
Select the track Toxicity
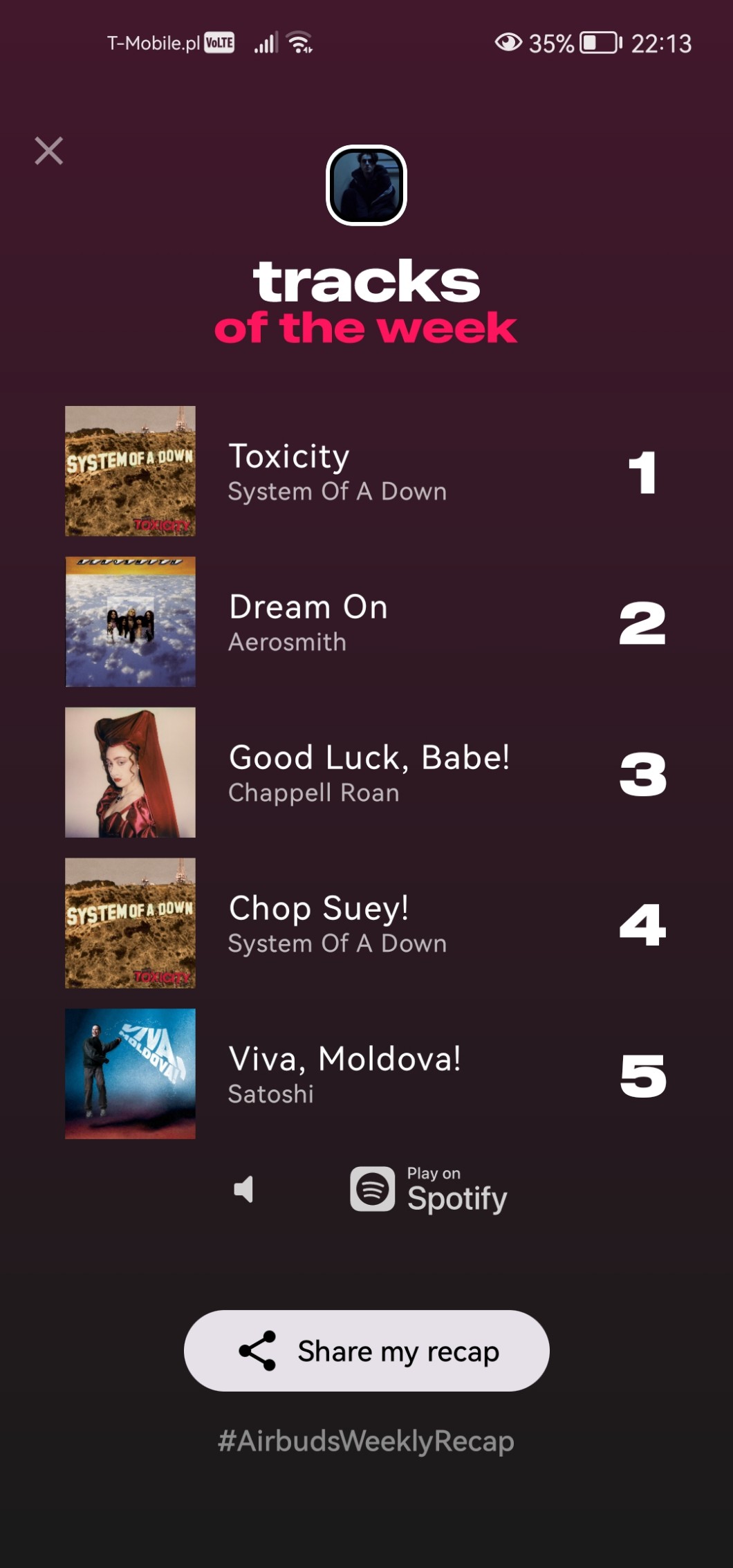pos(337,471)
